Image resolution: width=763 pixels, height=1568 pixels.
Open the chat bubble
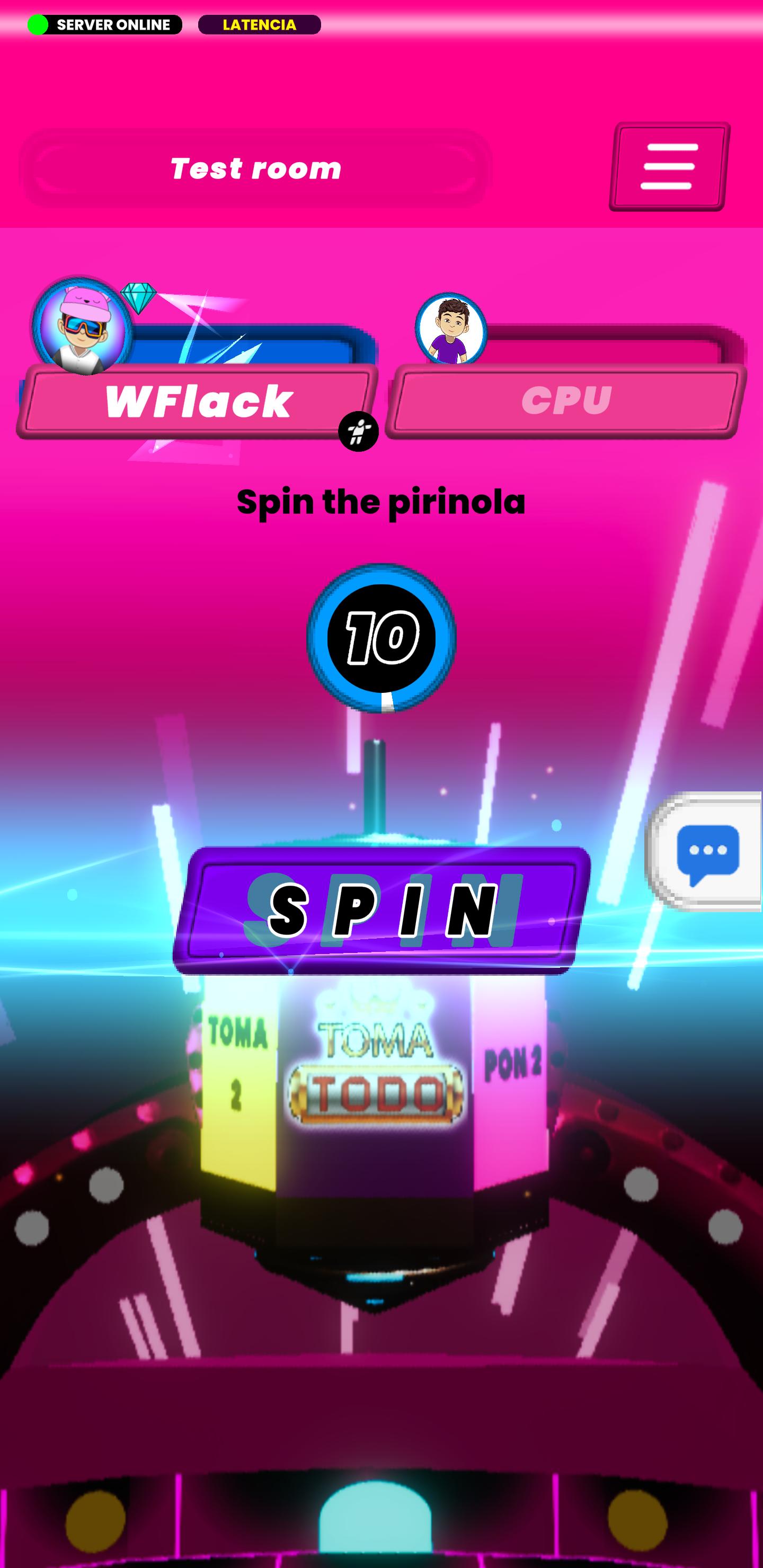click(x=706, y=852)
